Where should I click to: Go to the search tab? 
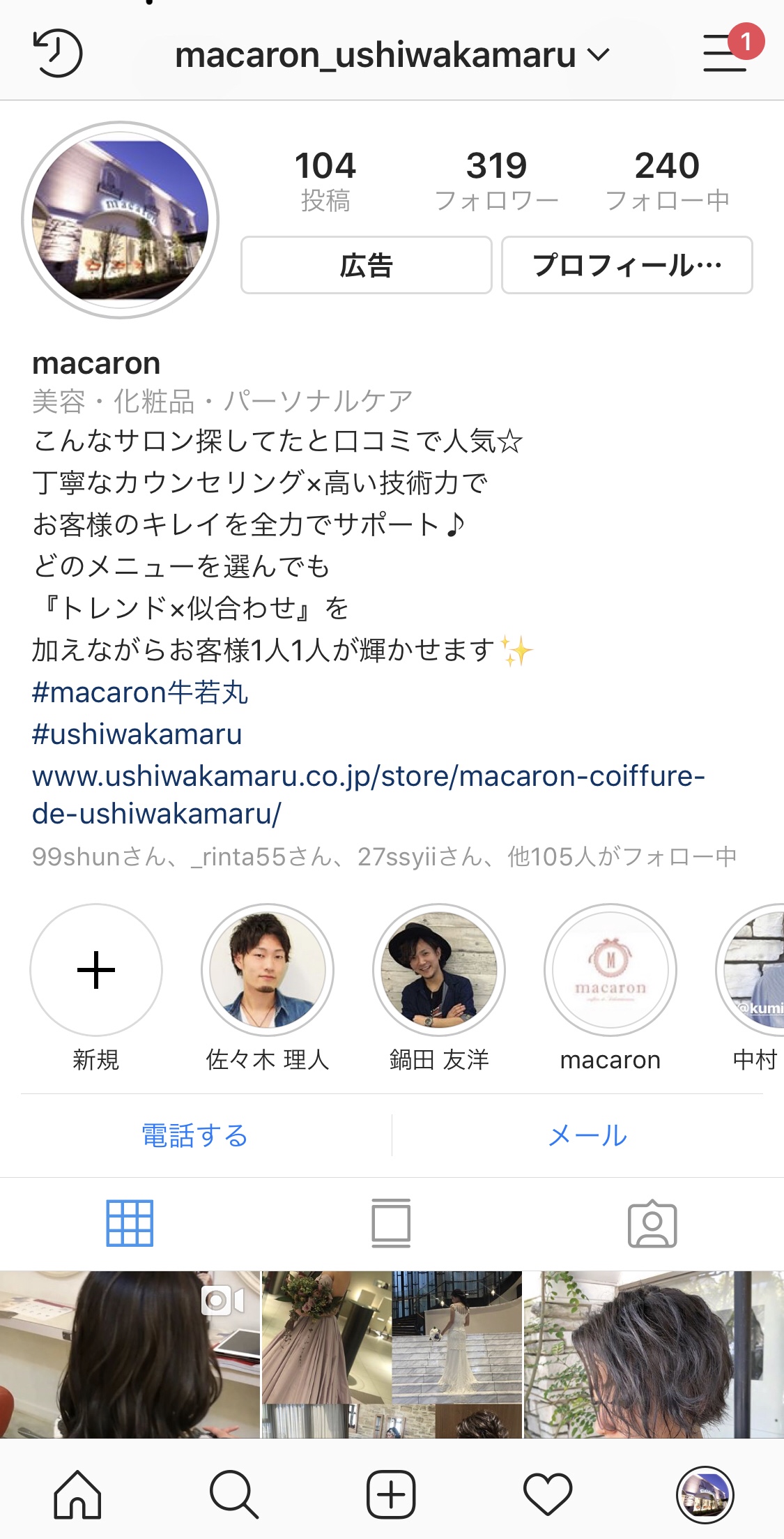234,1494
